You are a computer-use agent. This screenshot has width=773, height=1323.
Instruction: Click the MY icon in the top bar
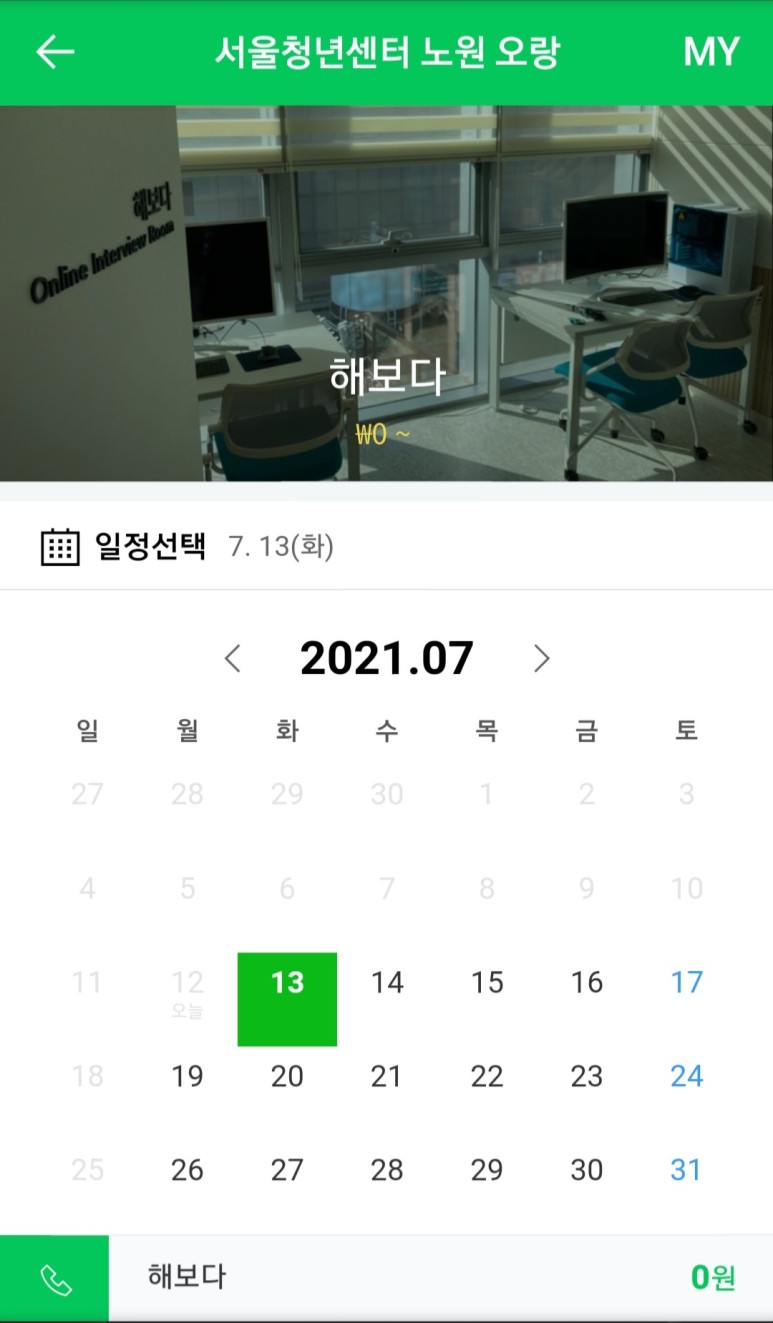(712, 51)
